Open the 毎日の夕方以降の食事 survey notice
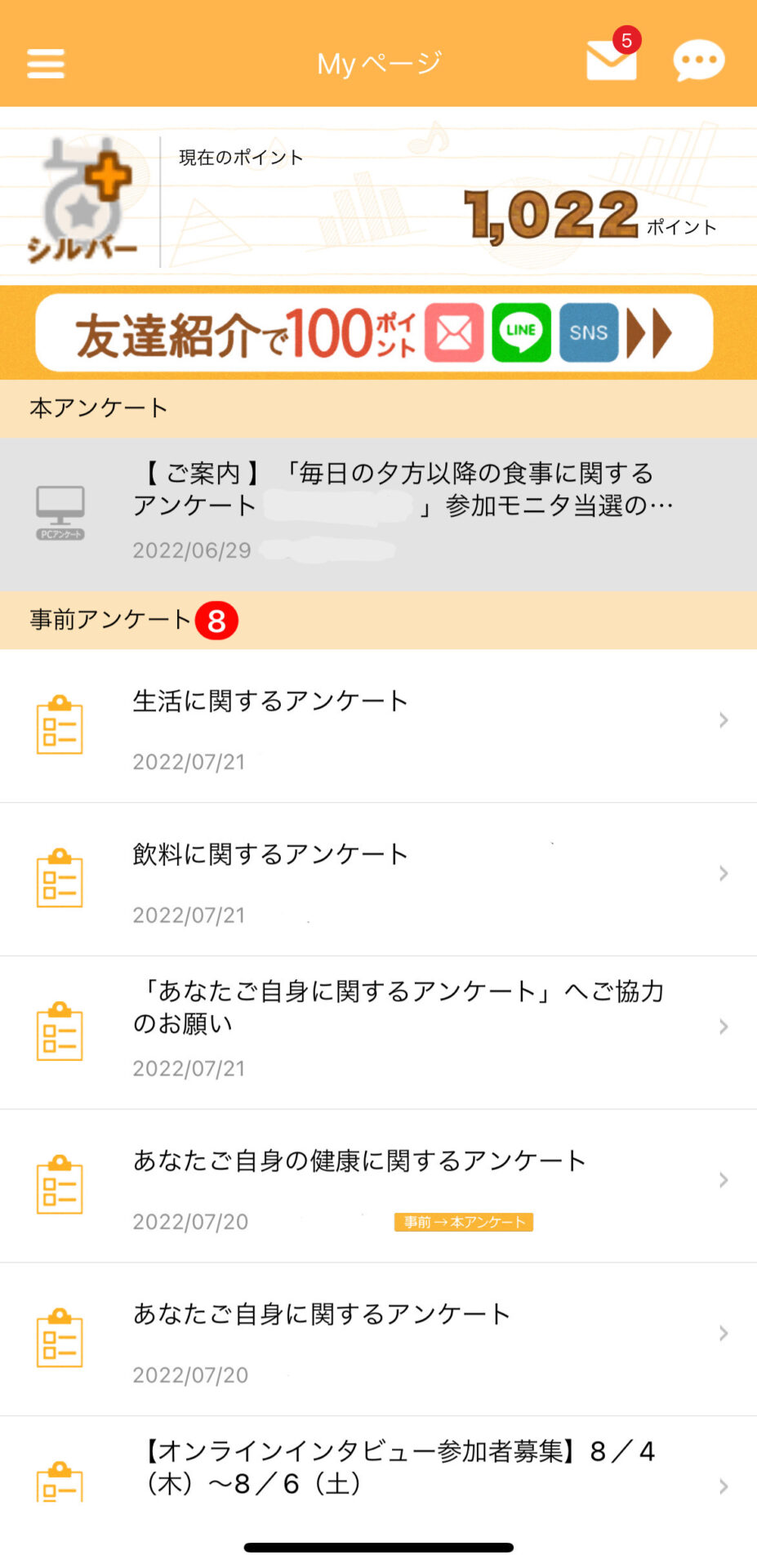This screenshot has height=1568, width=757. coord(378,514)
